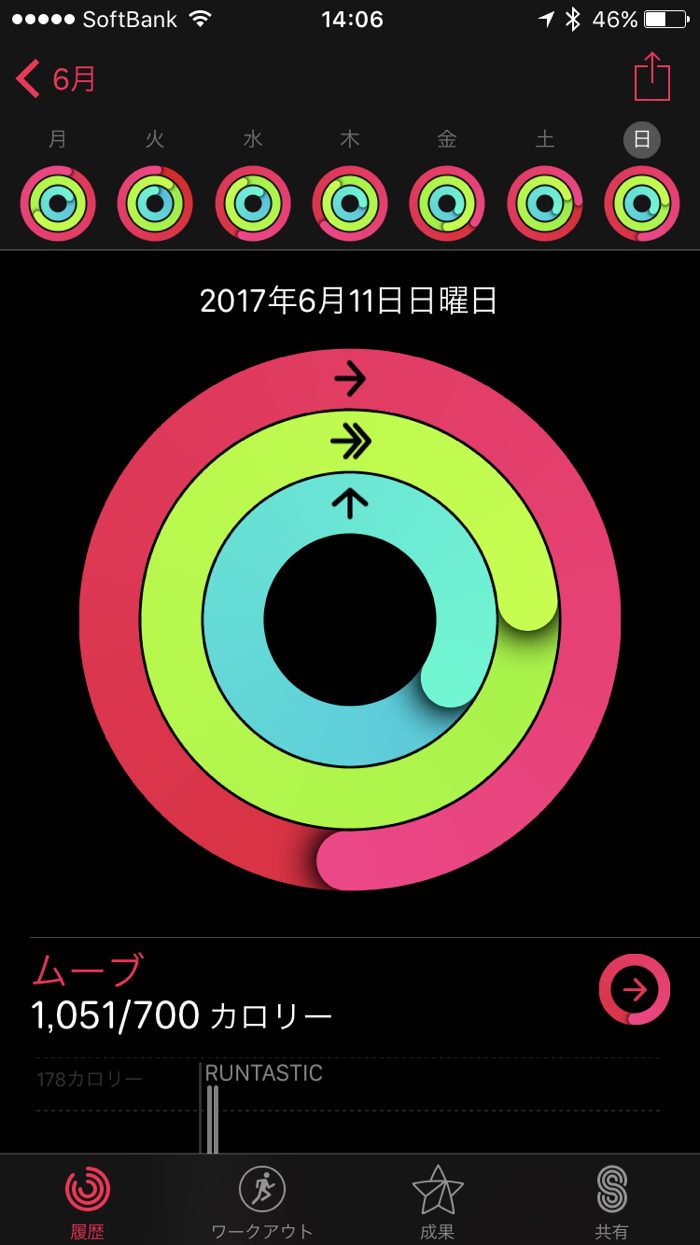Select Sunday (日) activity rings
Screen dimensions: 700x1245
642,203
